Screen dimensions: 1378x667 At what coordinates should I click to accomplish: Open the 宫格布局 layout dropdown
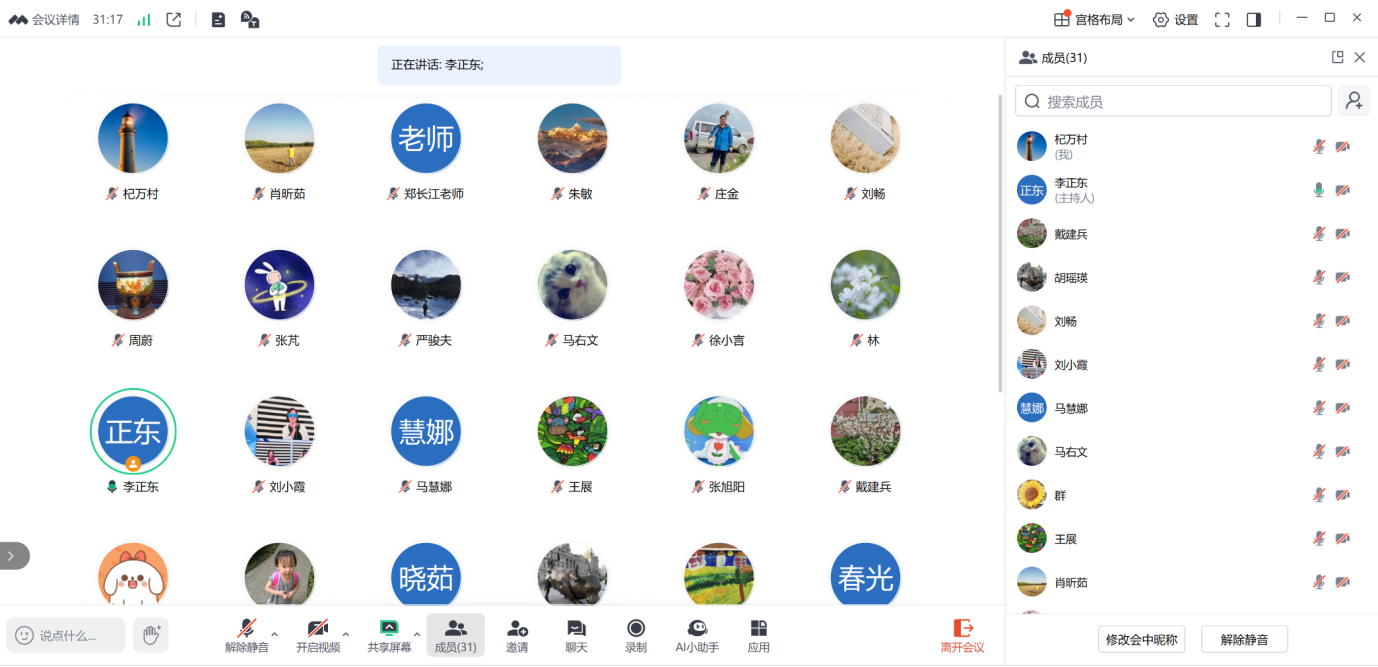pos(1095,20)
